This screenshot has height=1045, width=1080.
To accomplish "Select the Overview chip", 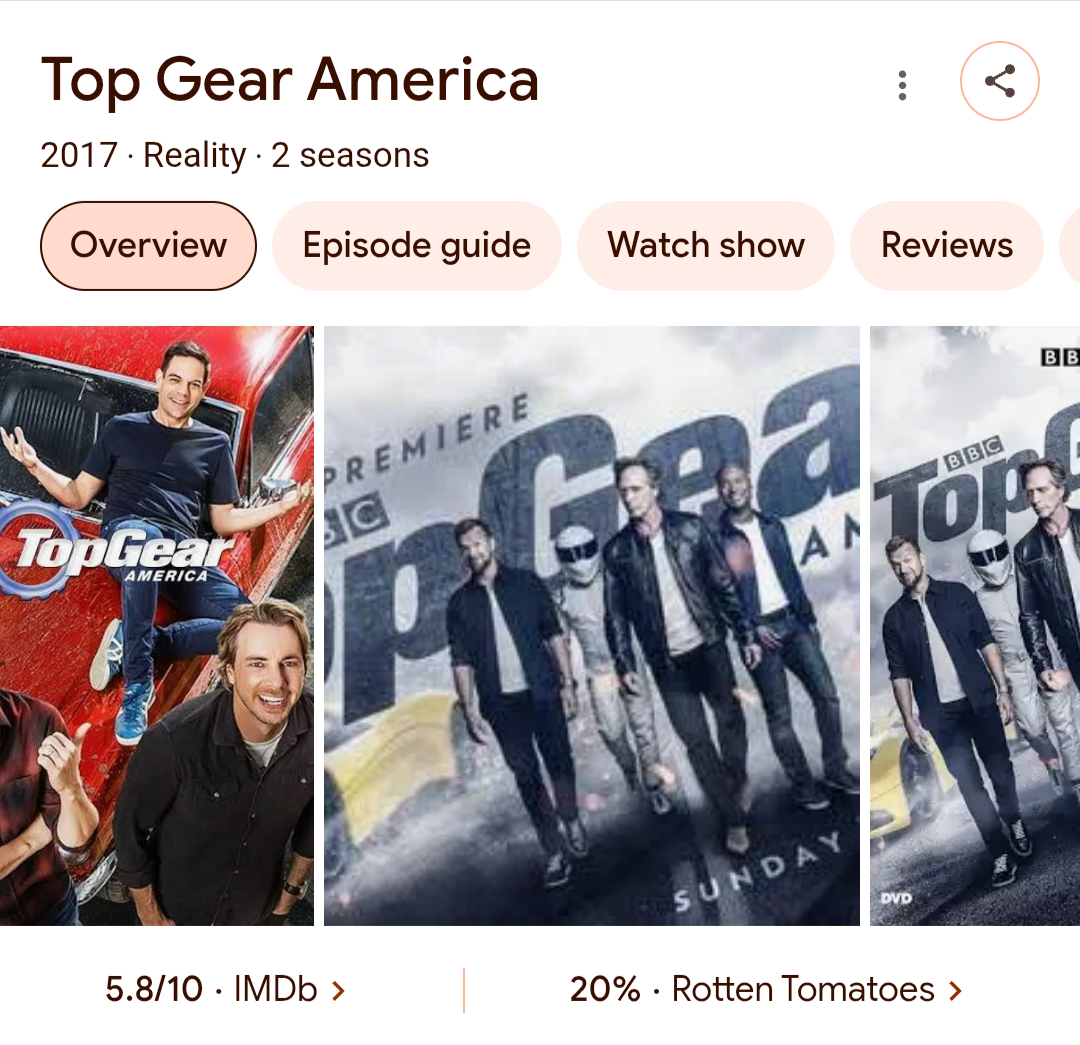I will point(148,246).
